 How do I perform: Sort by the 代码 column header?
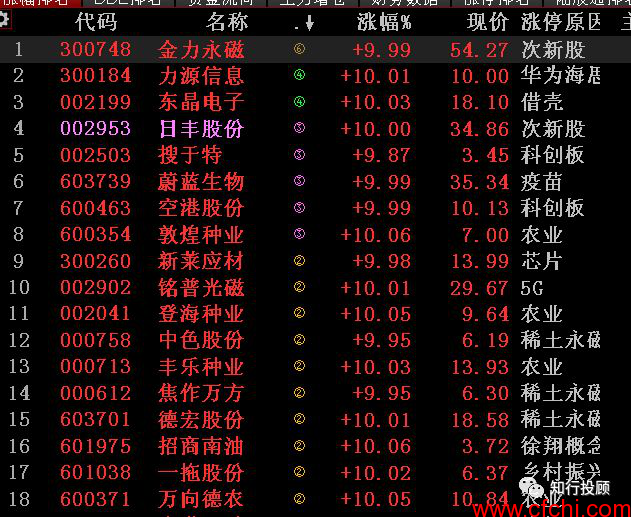pyautogui.click(x=96, y=22)
